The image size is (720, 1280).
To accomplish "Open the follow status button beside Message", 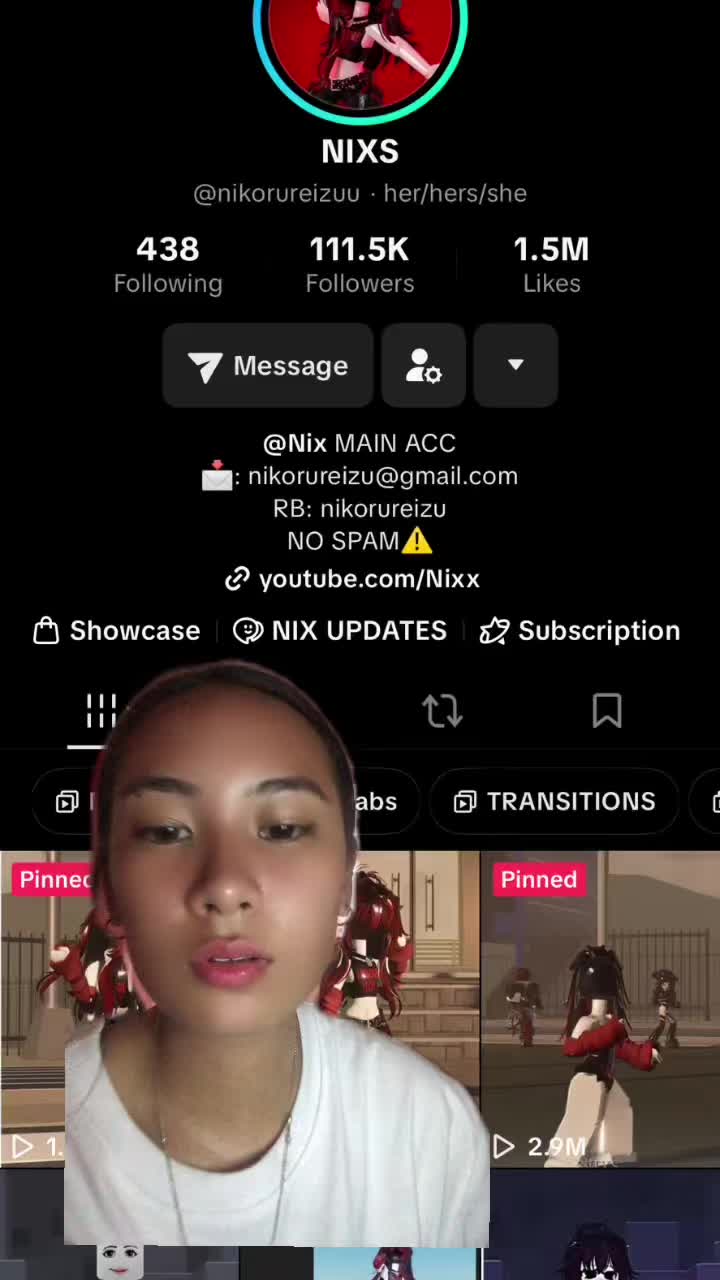I will (423, 366).
